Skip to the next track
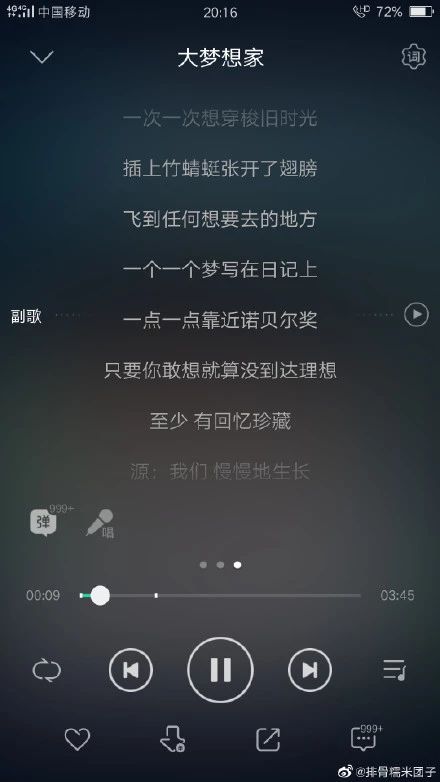 click(x=310, y=670)
